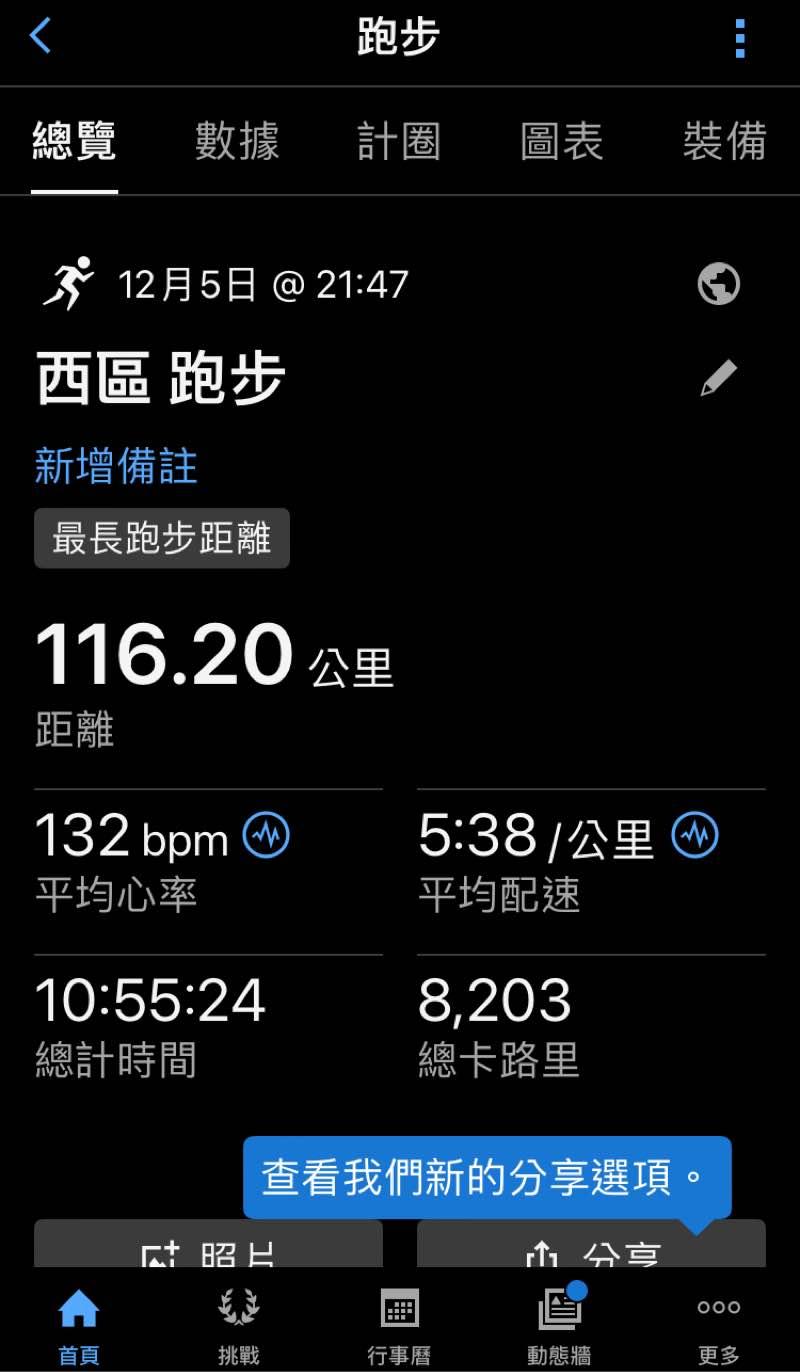
Task: Select the 裝備 tab
Action: tap(724, 141)
